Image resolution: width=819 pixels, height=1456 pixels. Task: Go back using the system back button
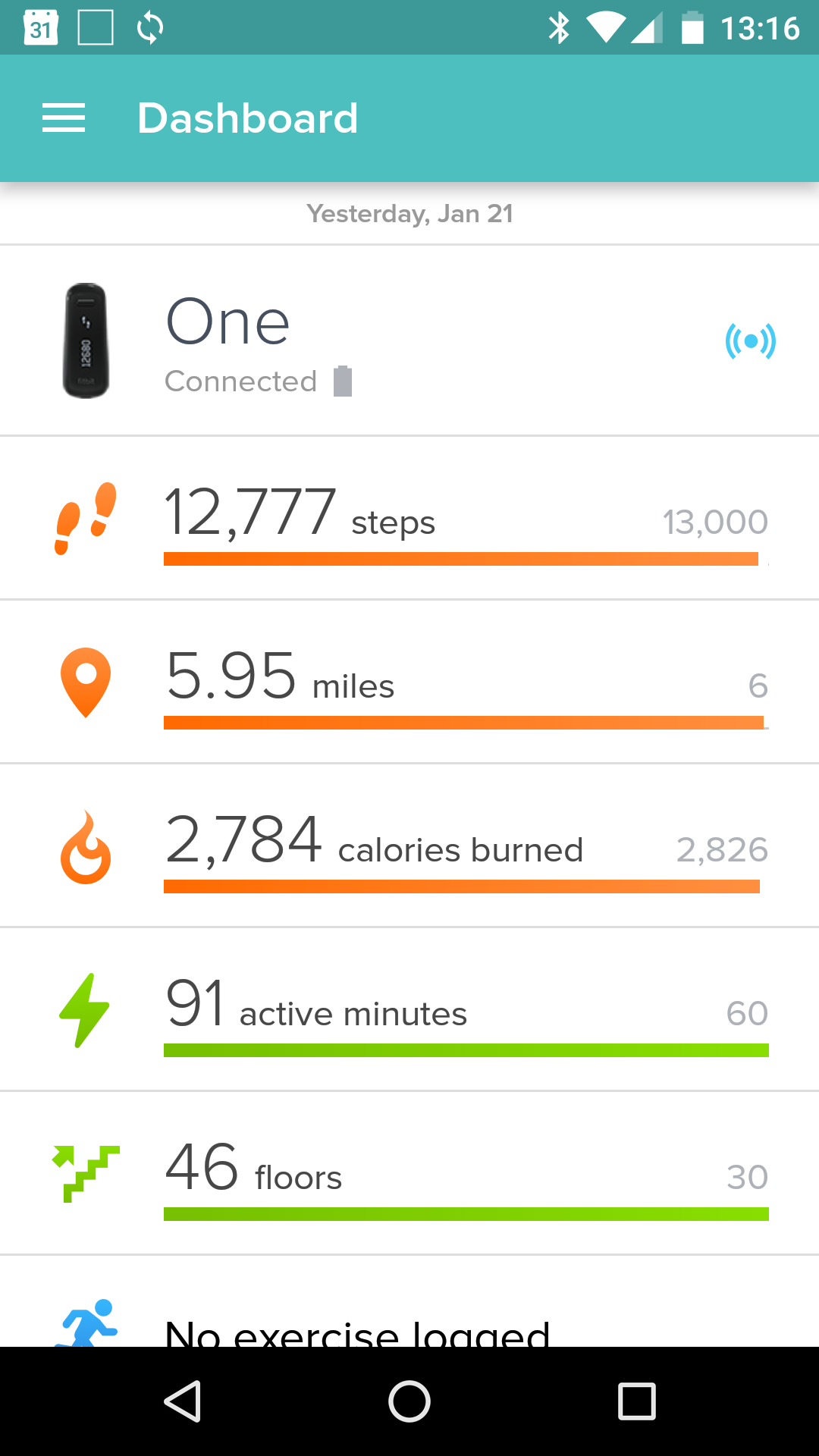point(182,1401)
